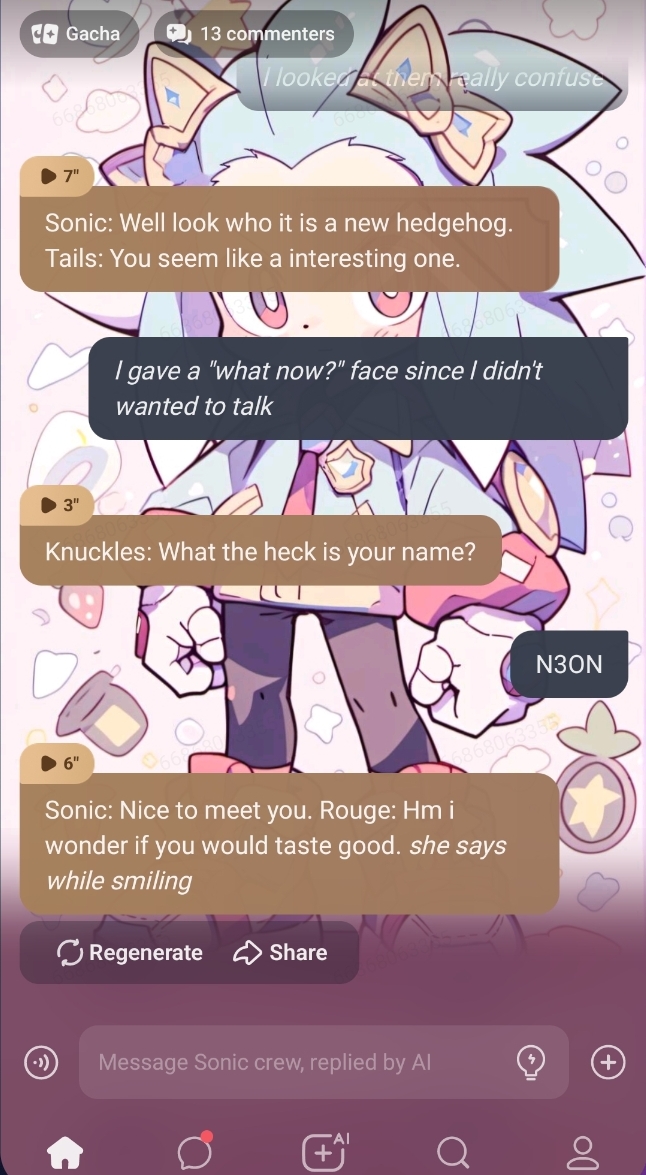
Task: Tap the voice input icon
Action: [41, 1062]
